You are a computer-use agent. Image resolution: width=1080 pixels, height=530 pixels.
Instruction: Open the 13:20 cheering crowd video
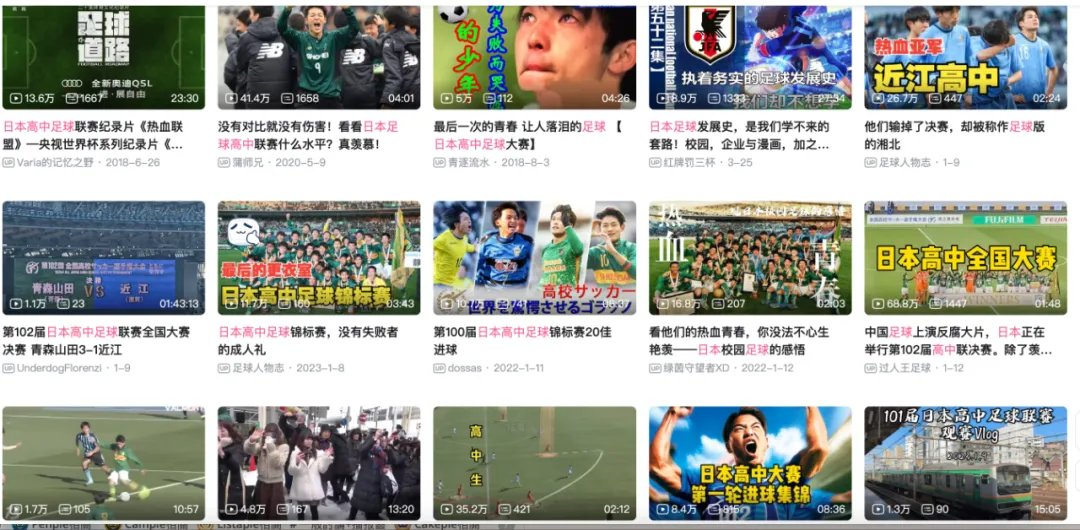[x=318, y=462]
